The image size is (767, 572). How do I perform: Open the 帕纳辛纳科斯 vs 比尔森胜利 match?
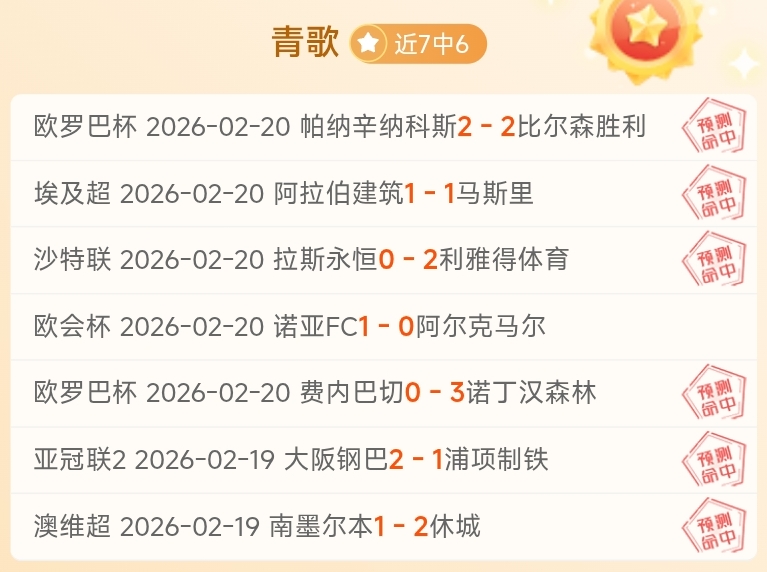pyautogui.click(x=340, y=127)
